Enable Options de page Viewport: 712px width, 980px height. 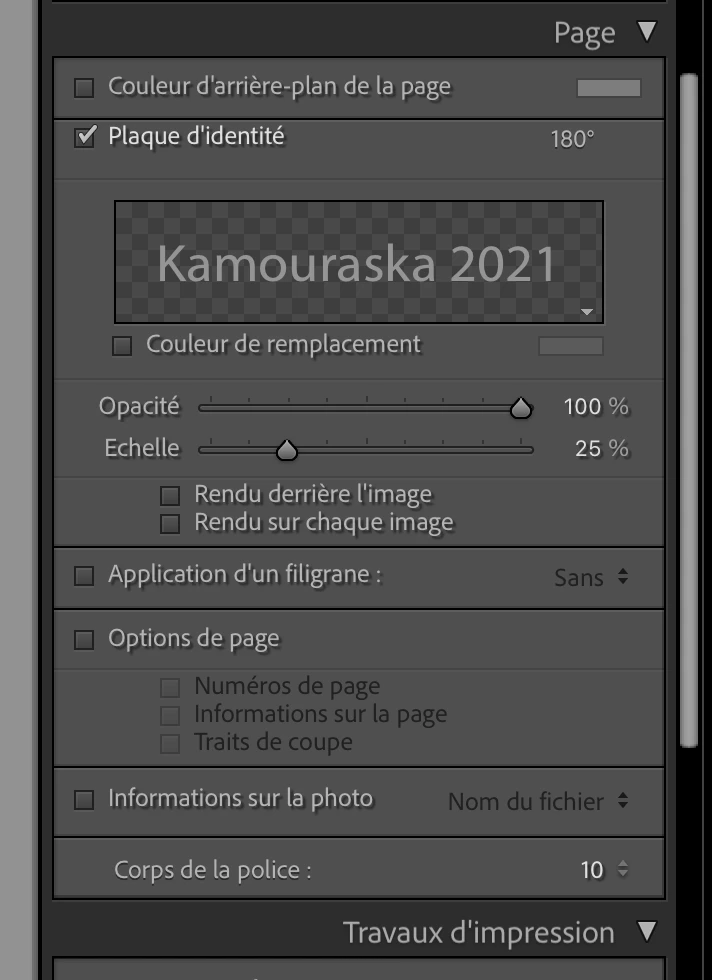tap(85, 639)
